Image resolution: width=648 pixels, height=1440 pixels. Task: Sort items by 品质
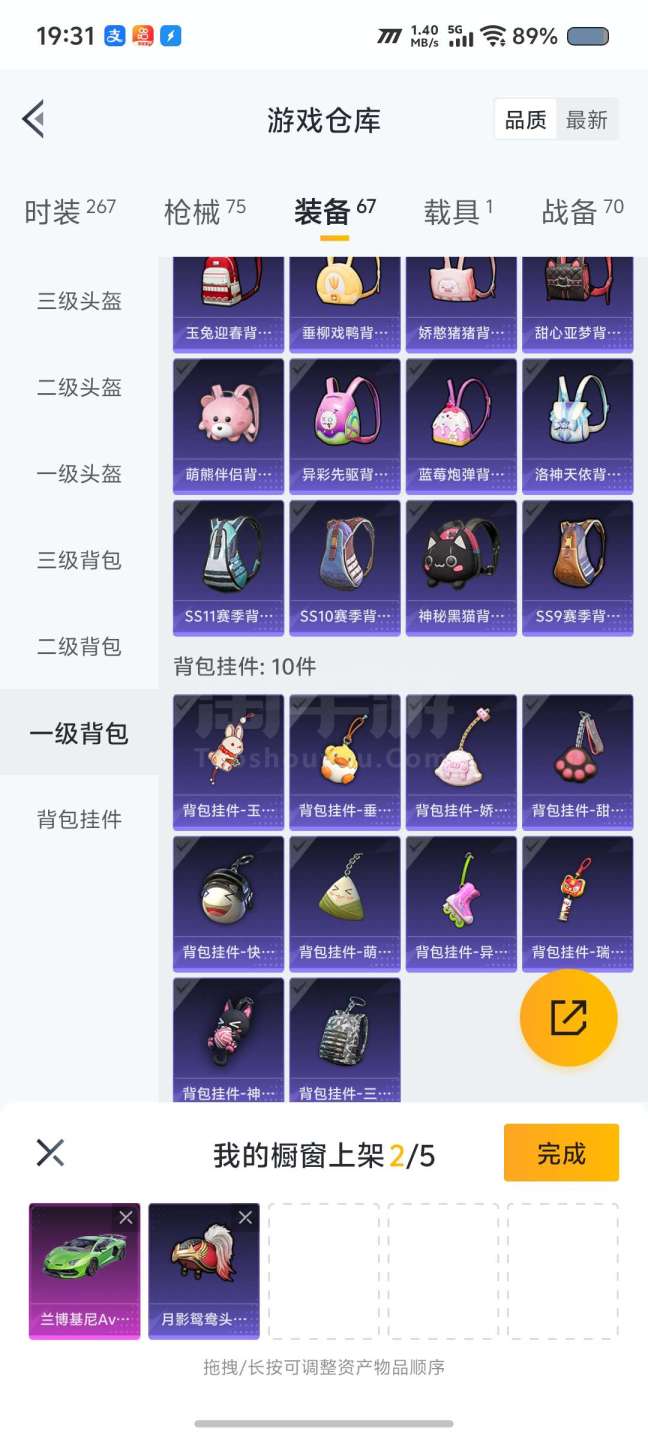[x=525, y=120]
